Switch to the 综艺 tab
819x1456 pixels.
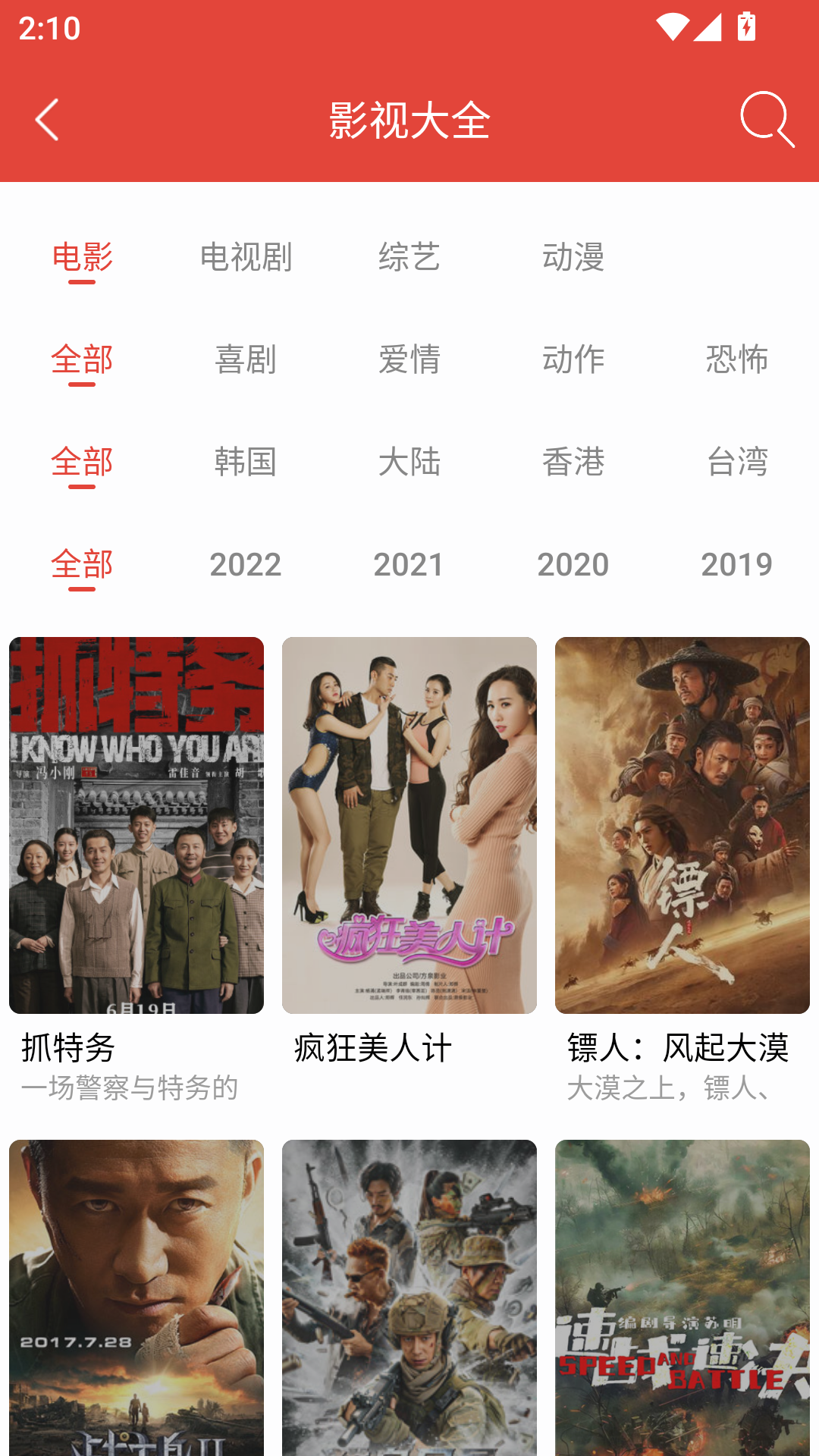pos(409,257)
